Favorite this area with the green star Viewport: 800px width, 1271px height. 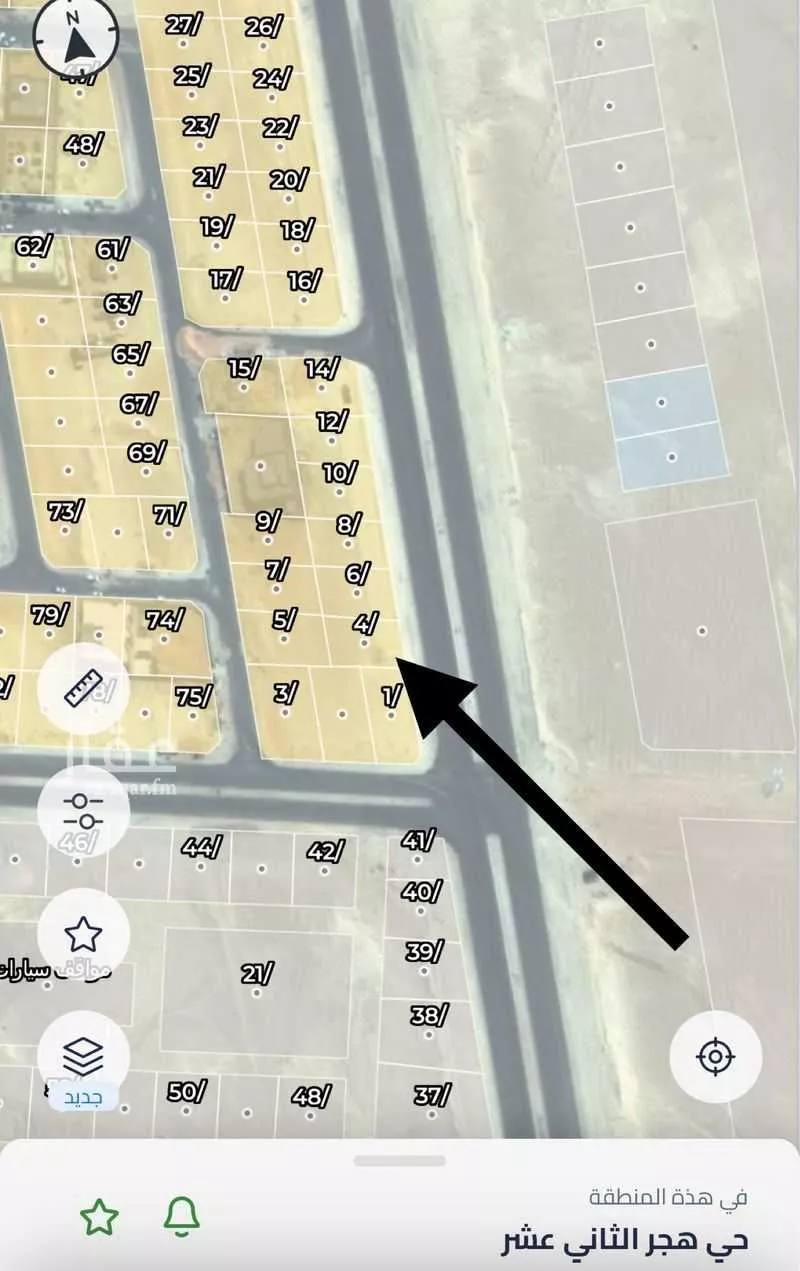coord(99,1217)
